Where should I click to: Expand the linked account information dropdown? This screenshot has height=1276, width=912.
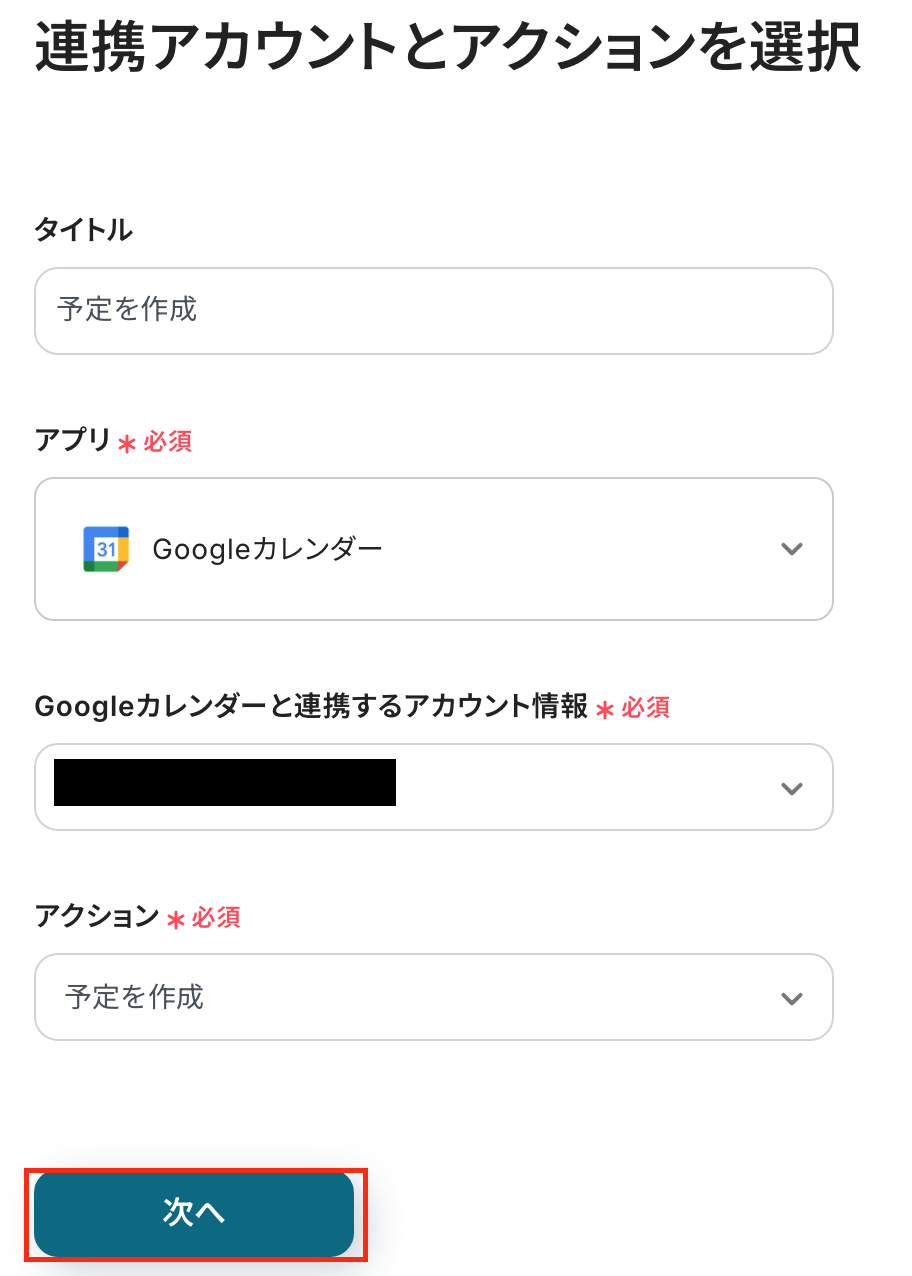[433, 787]
